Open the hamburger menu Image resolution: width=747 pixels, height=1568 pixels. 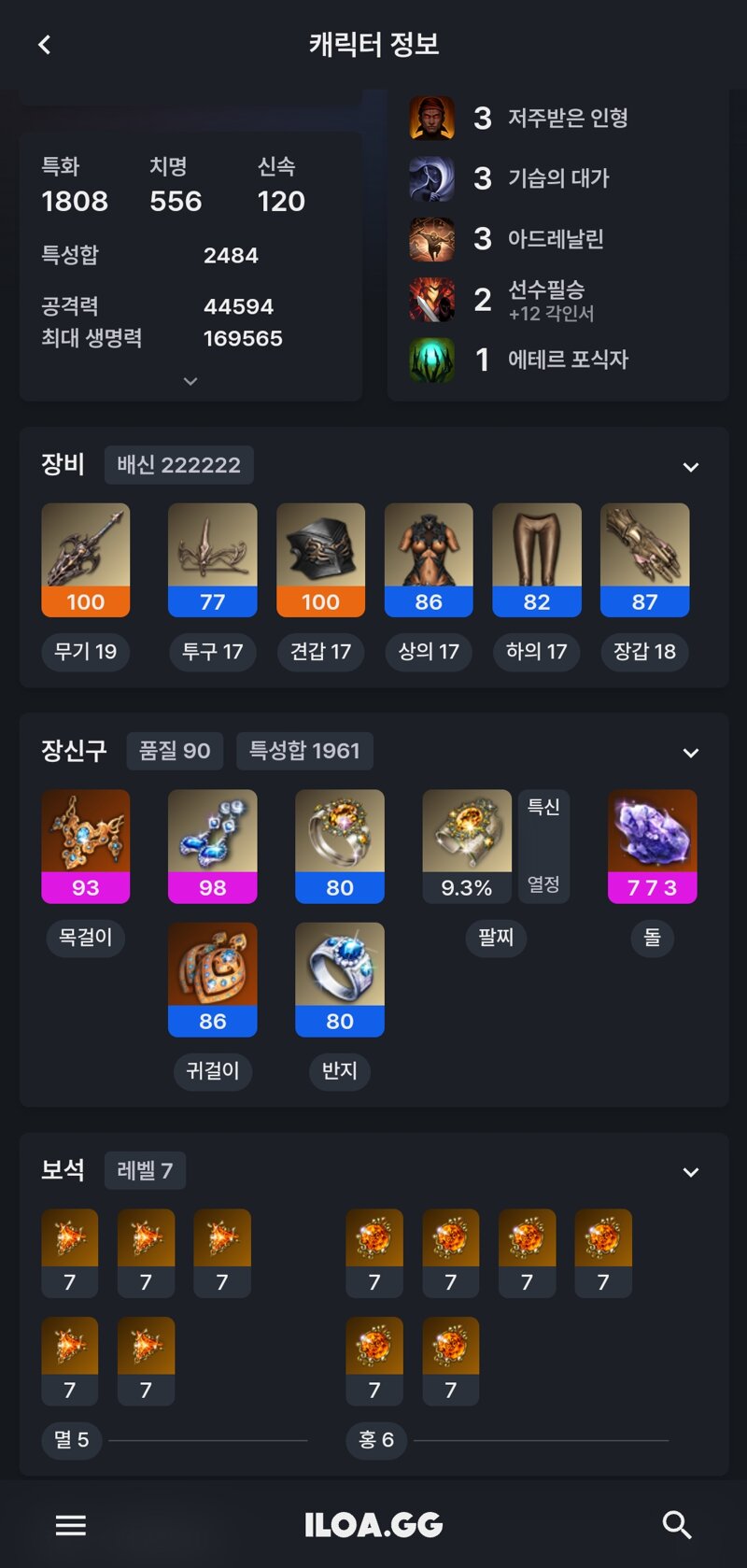pyautogui.click(x=71, y=1525)
